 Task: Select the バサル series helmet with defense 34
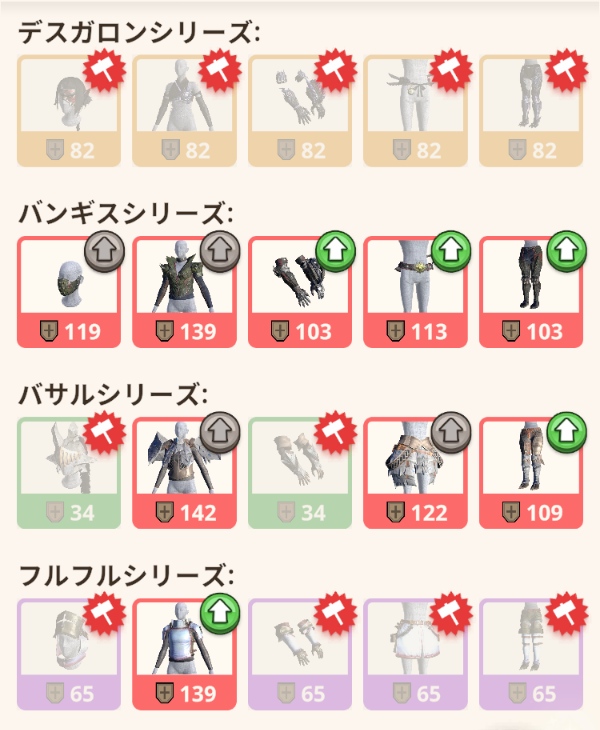click(68, 473)
